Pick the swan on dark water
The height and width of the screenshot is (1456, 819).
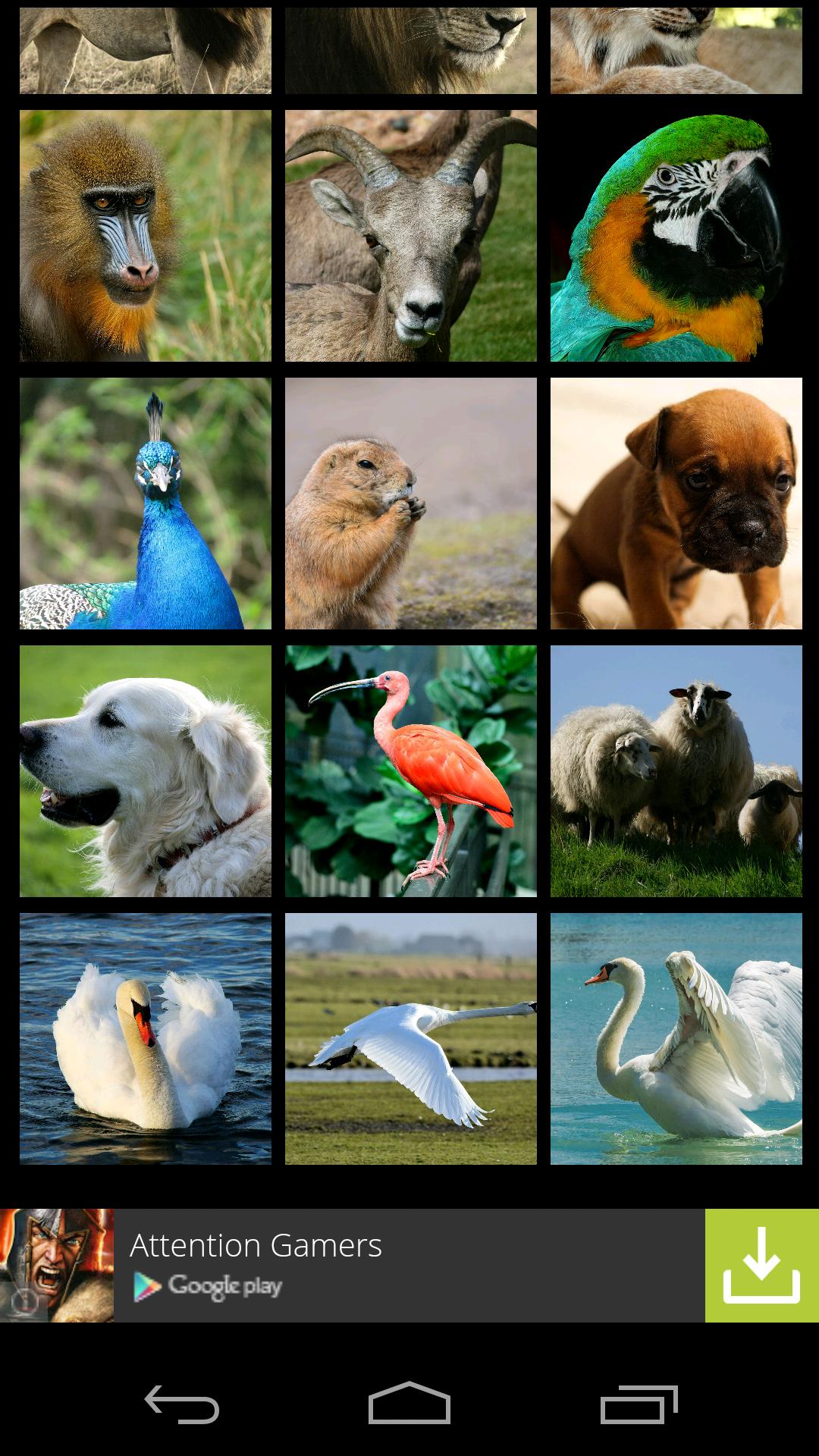[x=145, y=1039]
